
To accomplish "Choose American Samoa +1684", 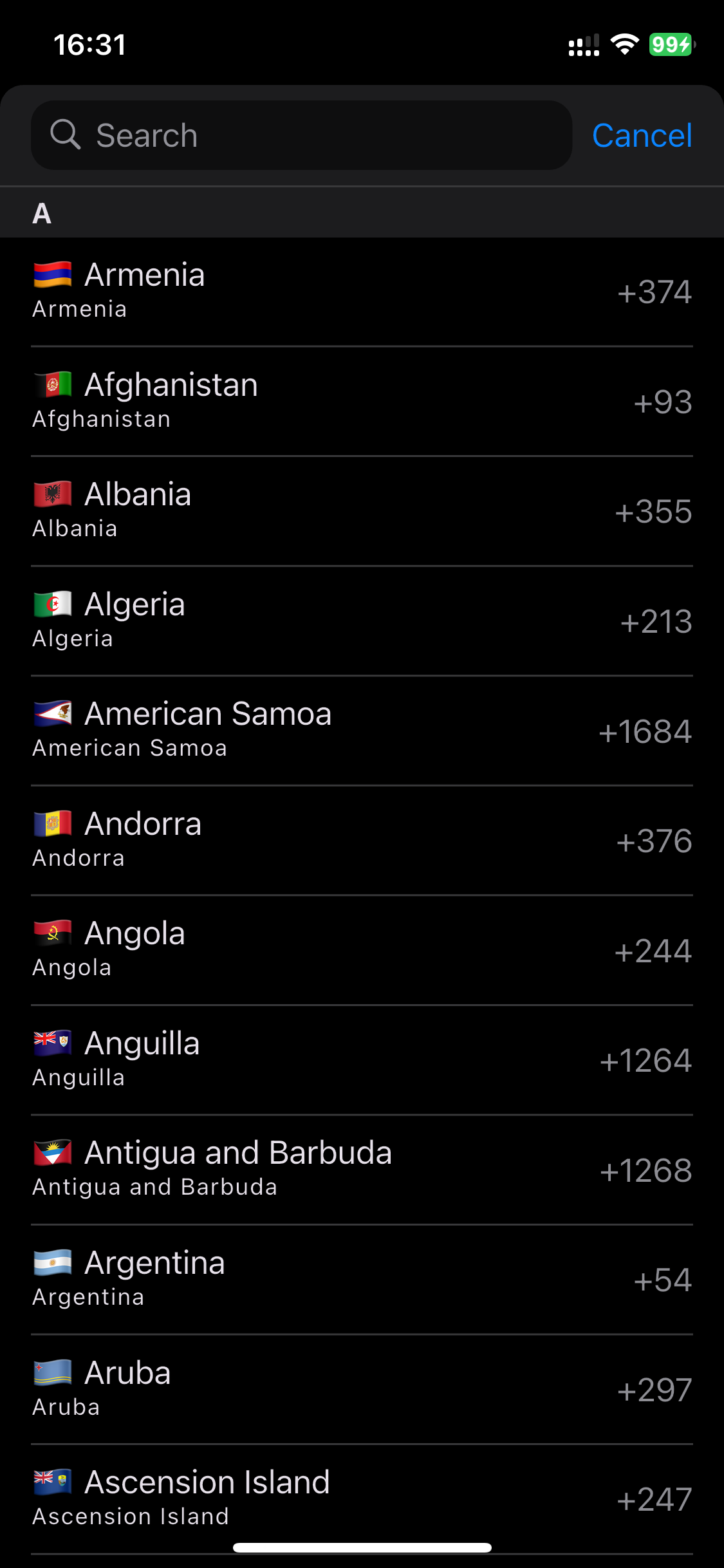I will (362, 731).
